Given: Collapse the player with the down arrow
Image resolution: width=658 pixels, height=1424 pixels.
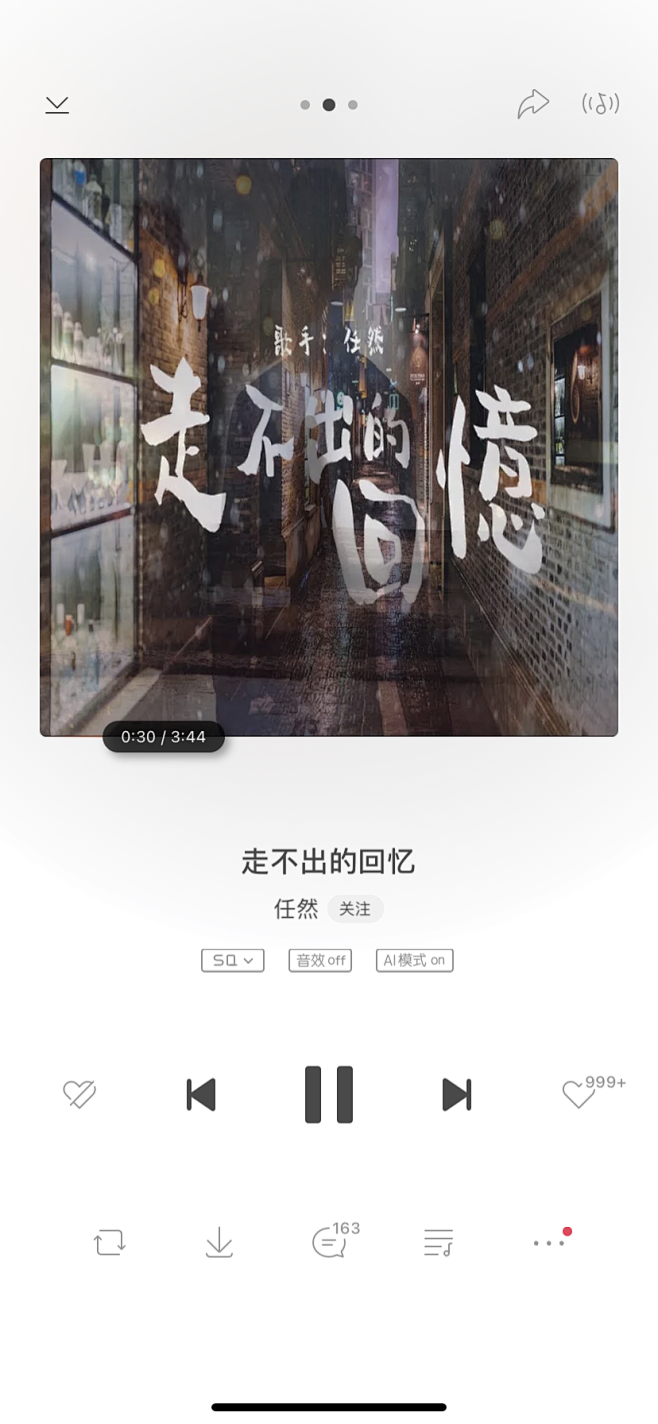Looking at the screenshot, I should tap(57, 105).
